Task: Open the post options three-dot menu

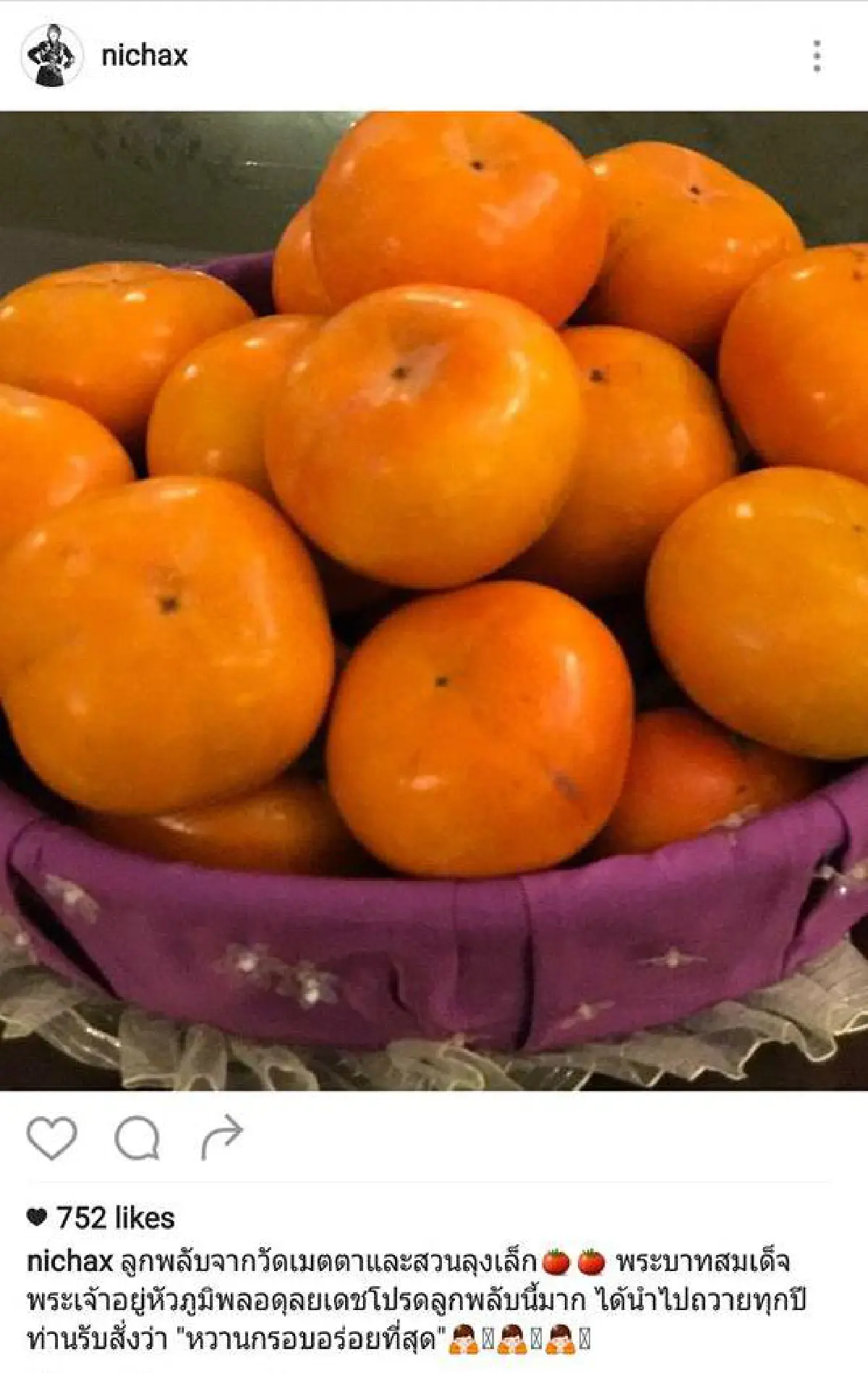Action: [818, 54]
